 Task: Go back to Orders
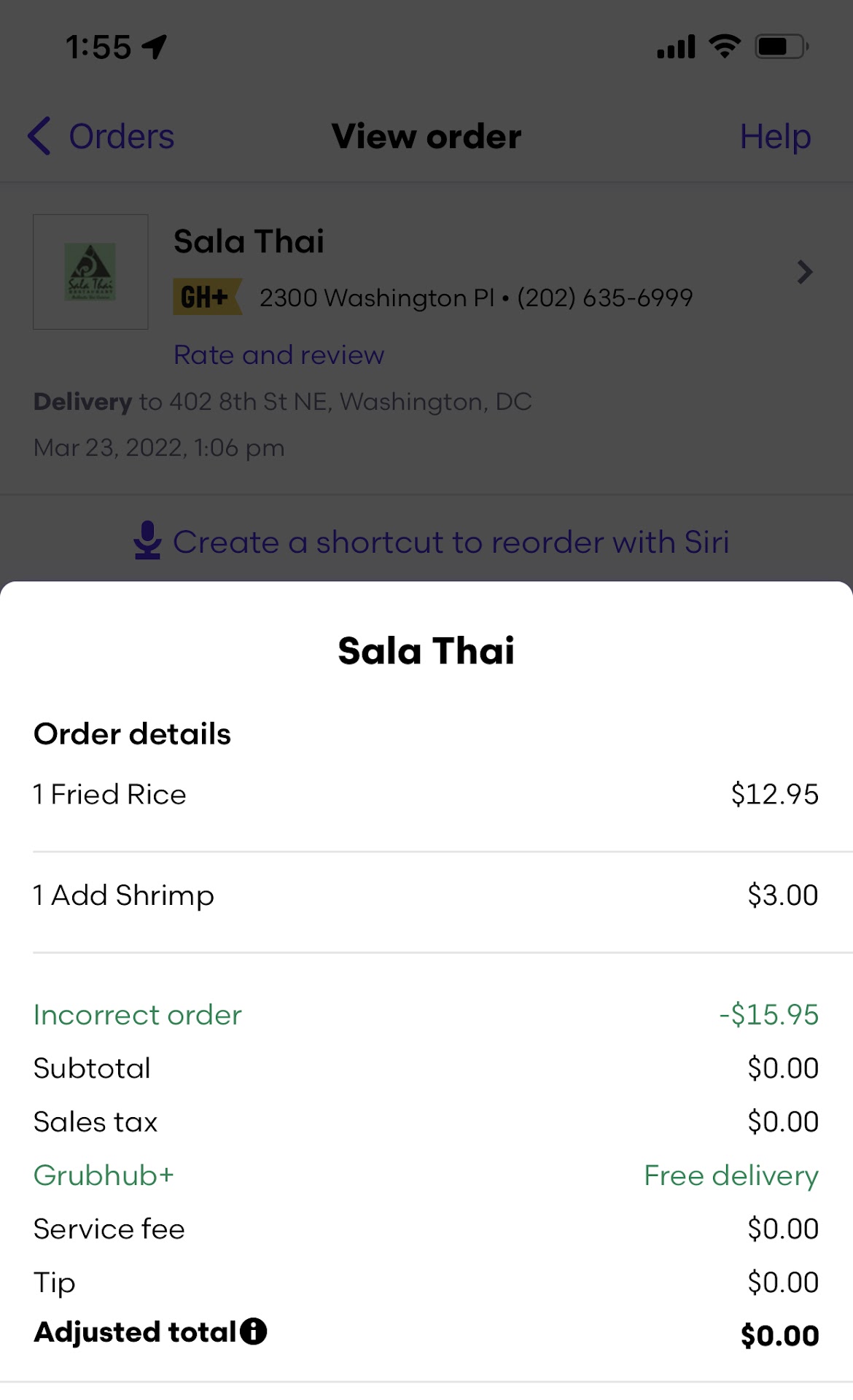[101, 136]
